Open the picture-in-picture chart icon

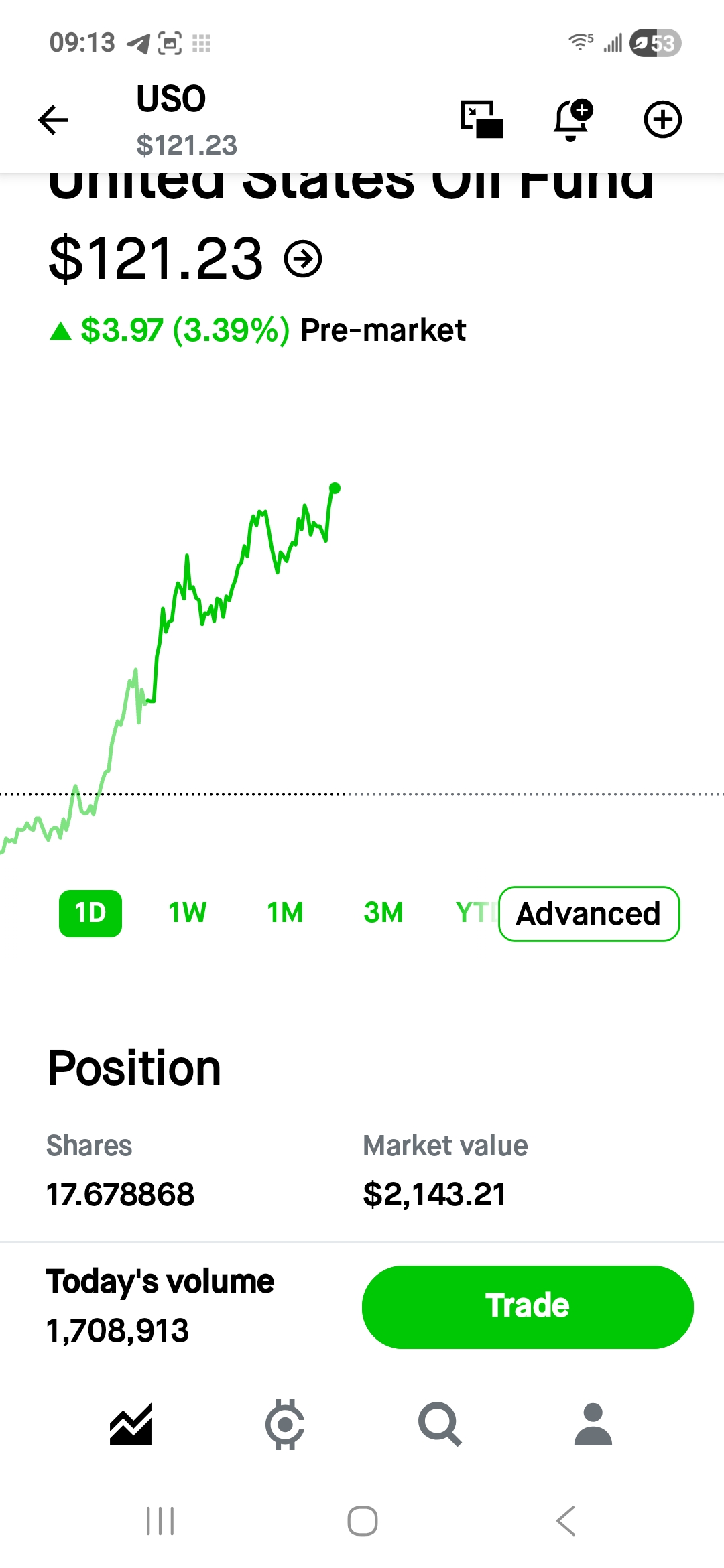coord(481,119)
